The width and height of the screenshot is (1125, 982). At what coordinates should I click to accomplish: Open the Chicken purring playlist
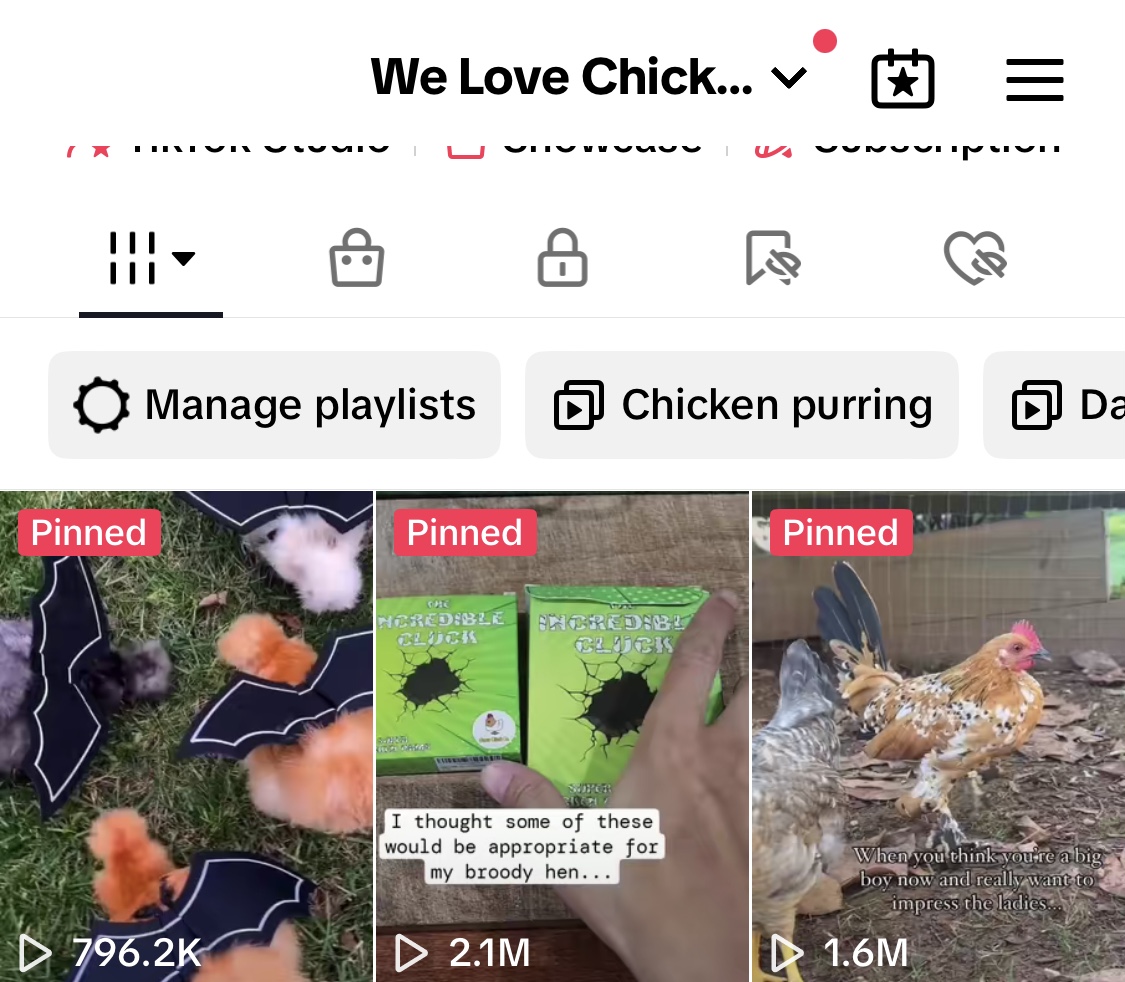pyautogui.click(x=742, y=405)
